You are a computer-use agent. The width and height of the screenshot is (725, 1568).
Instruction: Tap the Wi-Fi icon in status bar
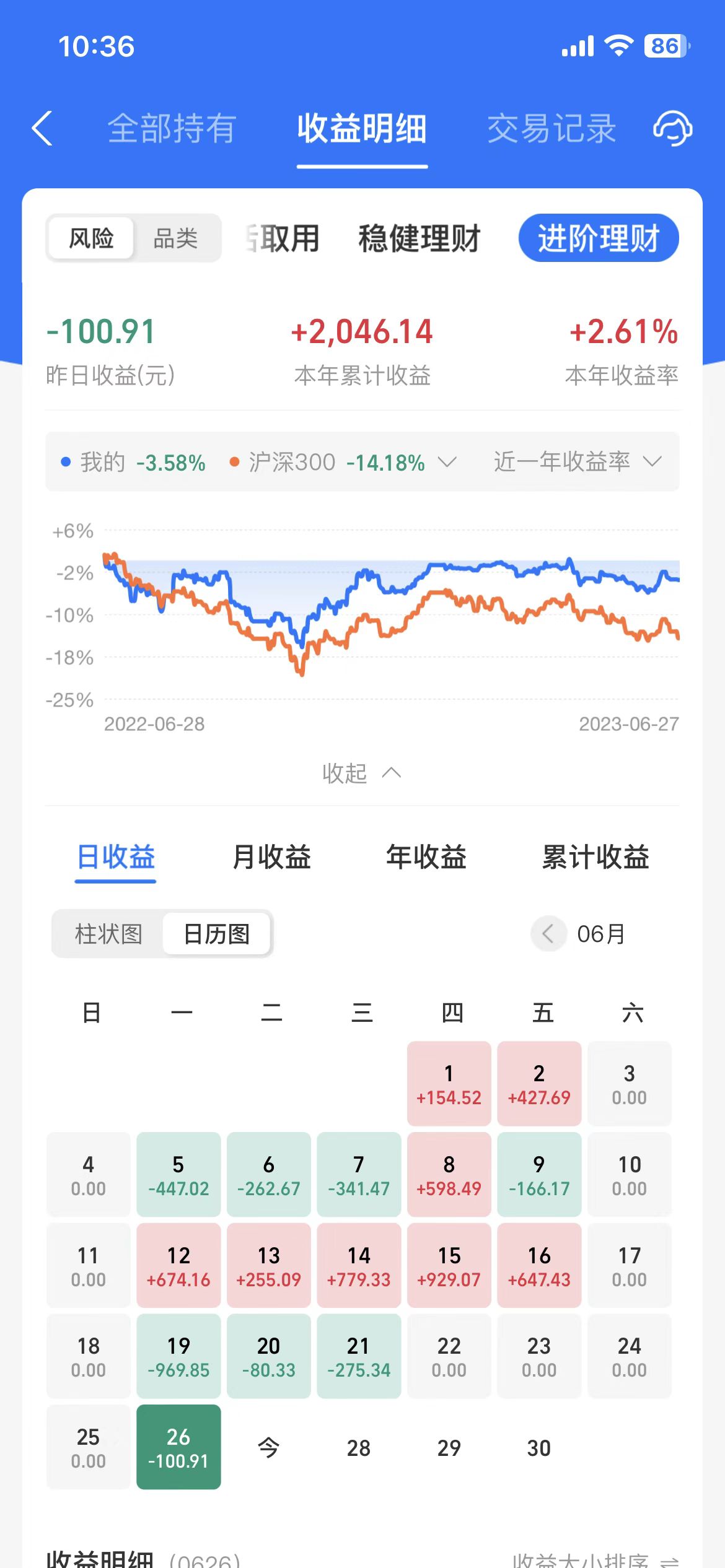pyautogui.click(x=618, y=45)
